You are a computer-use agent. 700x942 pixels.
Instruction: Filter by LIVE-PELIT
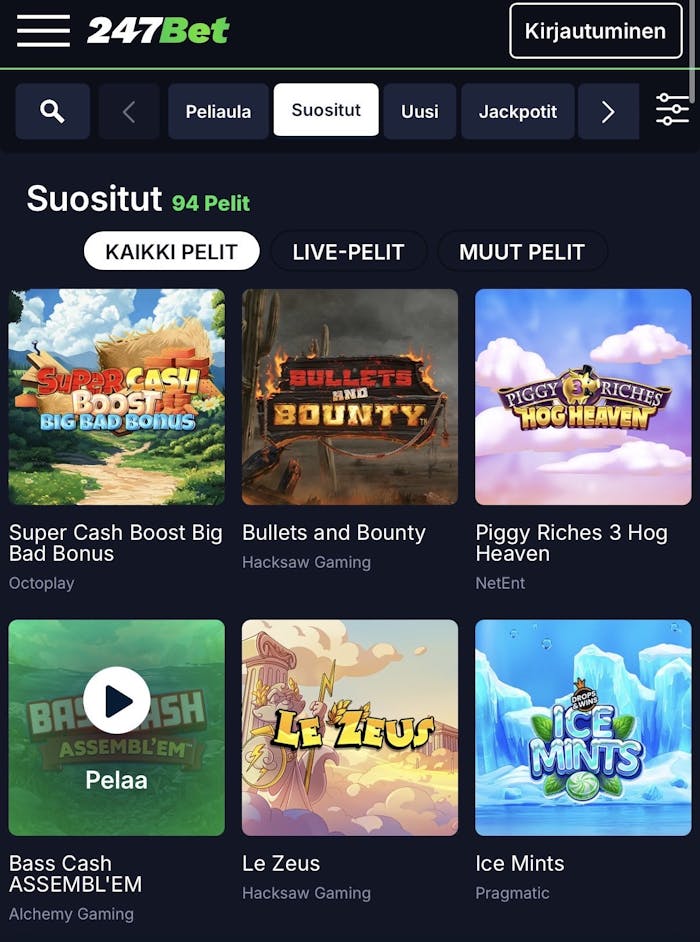coord(348,251)
